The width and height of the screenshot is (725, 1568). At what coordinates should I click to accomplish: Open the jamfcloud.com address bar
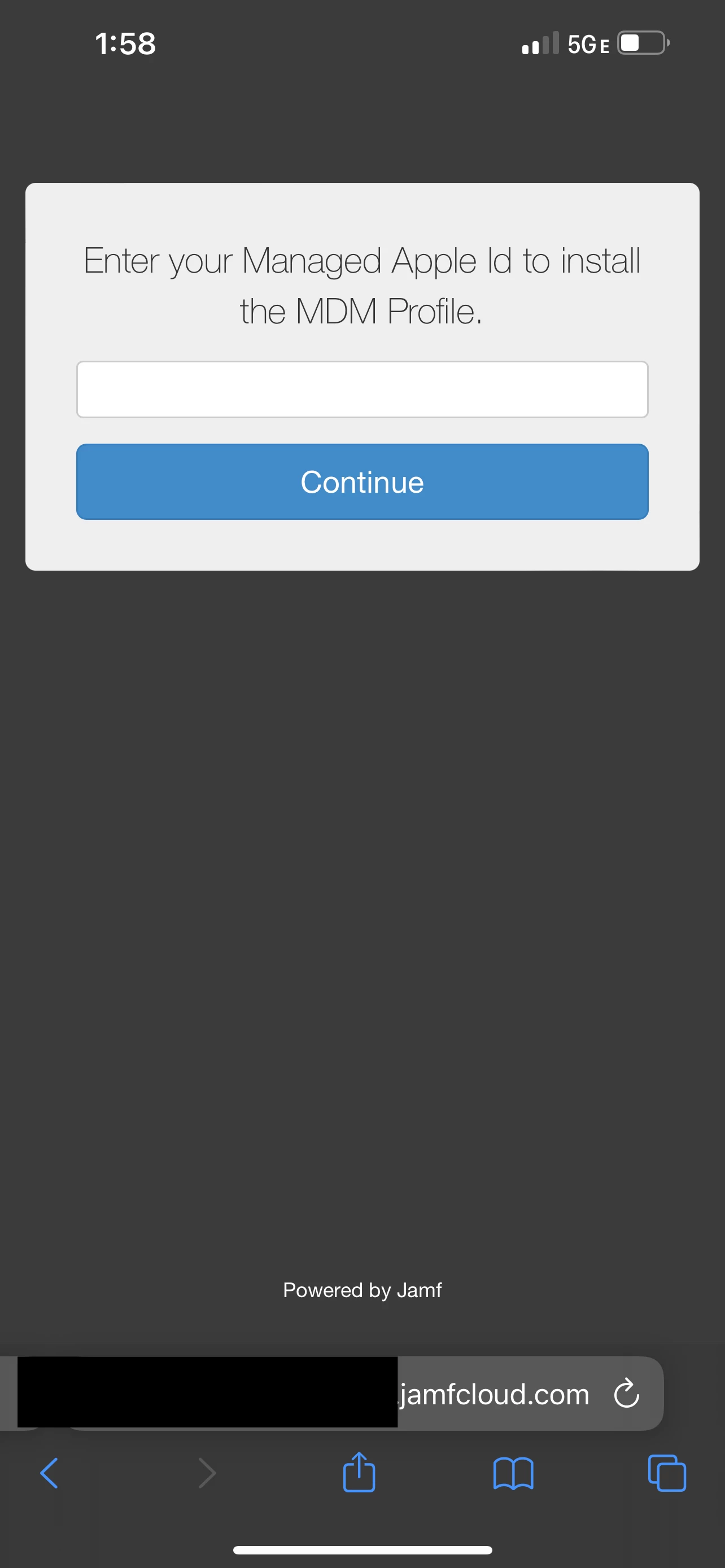click(493, 1393)
